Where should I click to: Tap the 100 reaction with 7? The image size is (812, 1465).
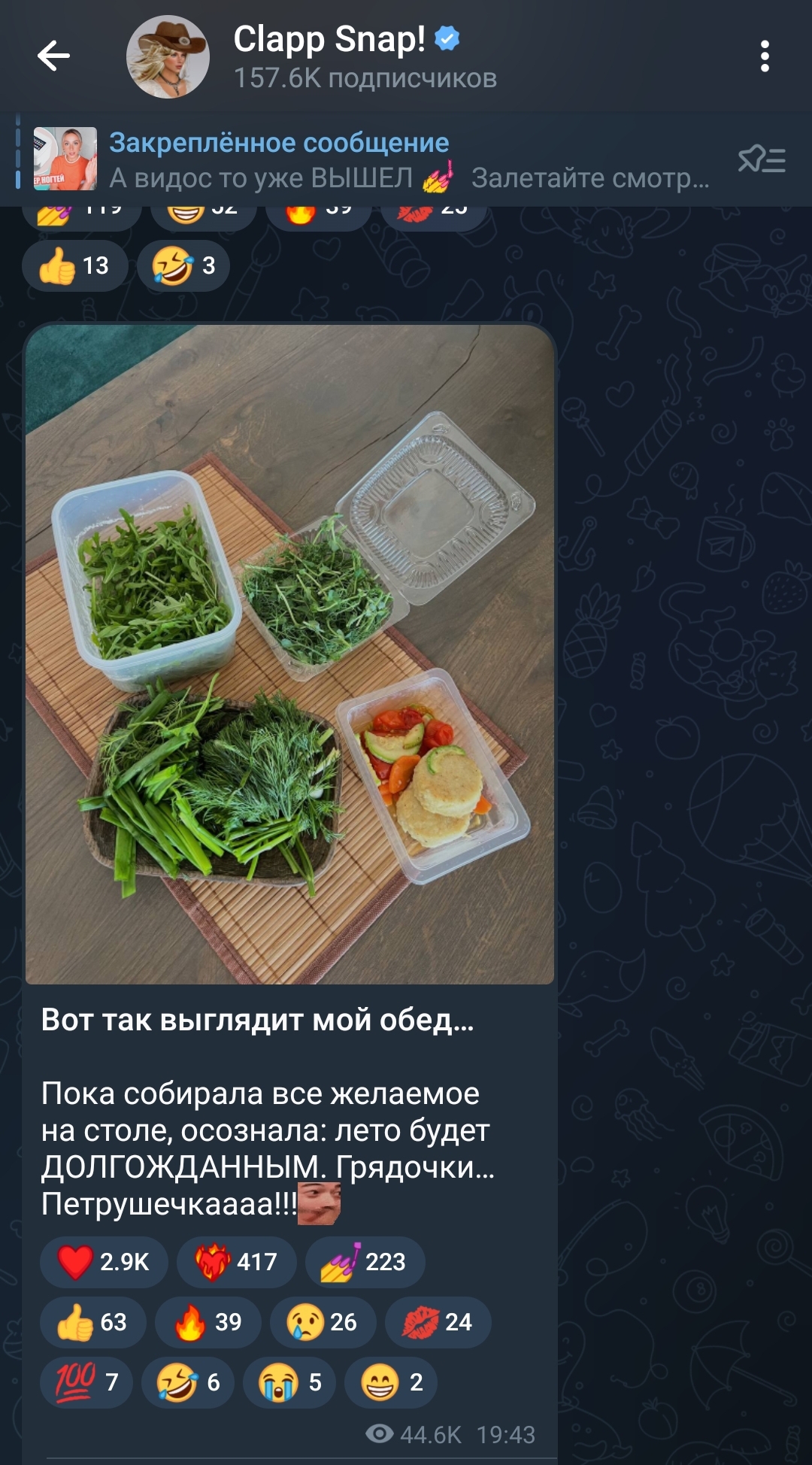pyautogui.click(x=86, y=1382)
